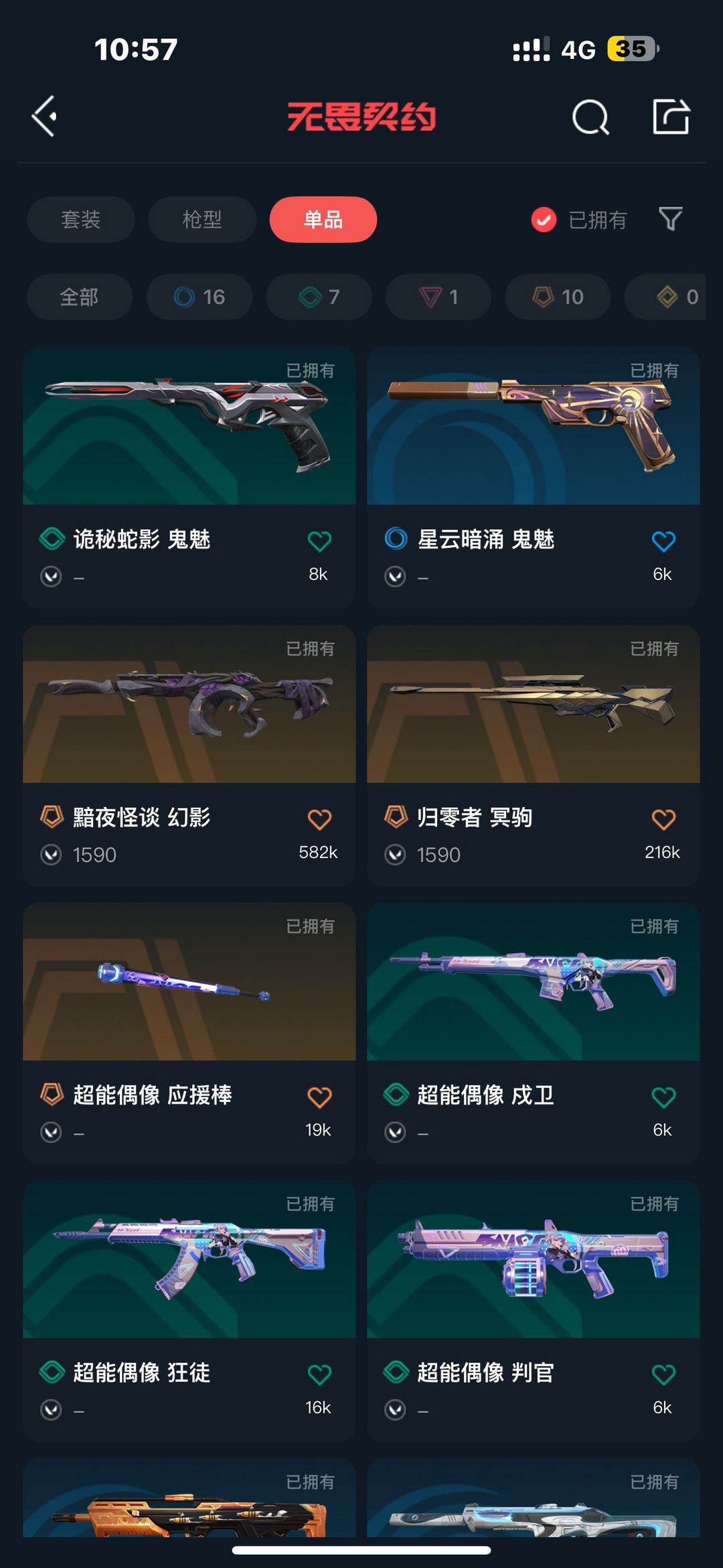Like the 归零者 冥驹 skin
The height and width of the screenshot is (1568, 723).
tap(663, 819)
